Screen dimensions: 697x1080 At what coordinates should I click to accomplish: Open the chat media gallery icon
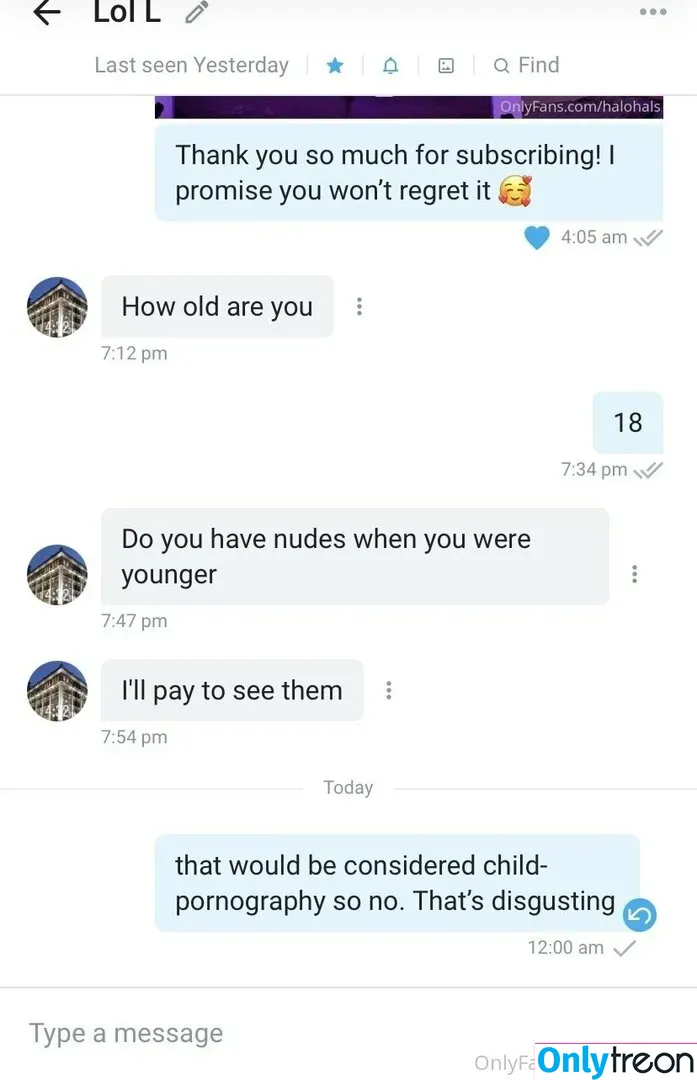446,66
